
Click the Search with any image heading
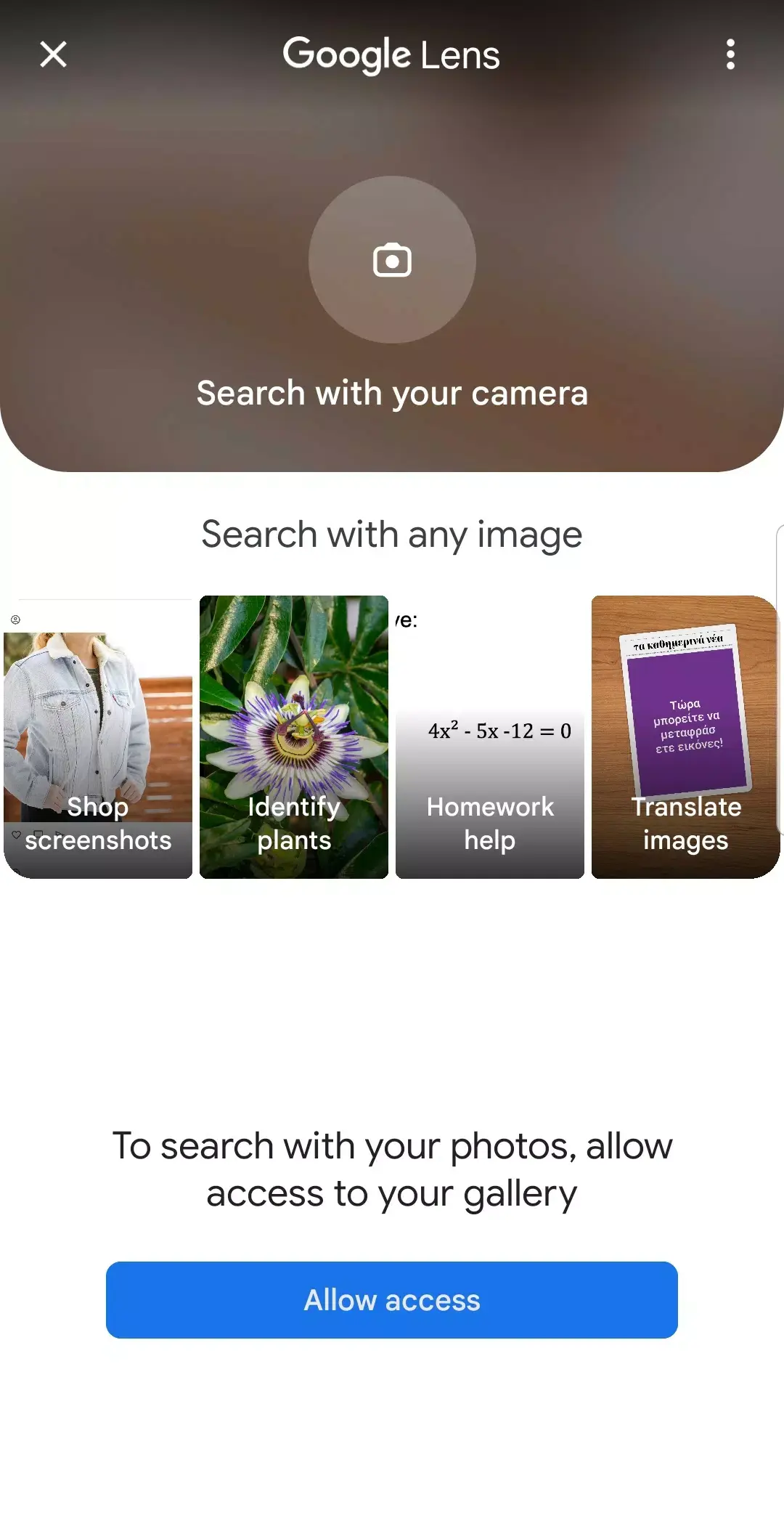point(392,534)
